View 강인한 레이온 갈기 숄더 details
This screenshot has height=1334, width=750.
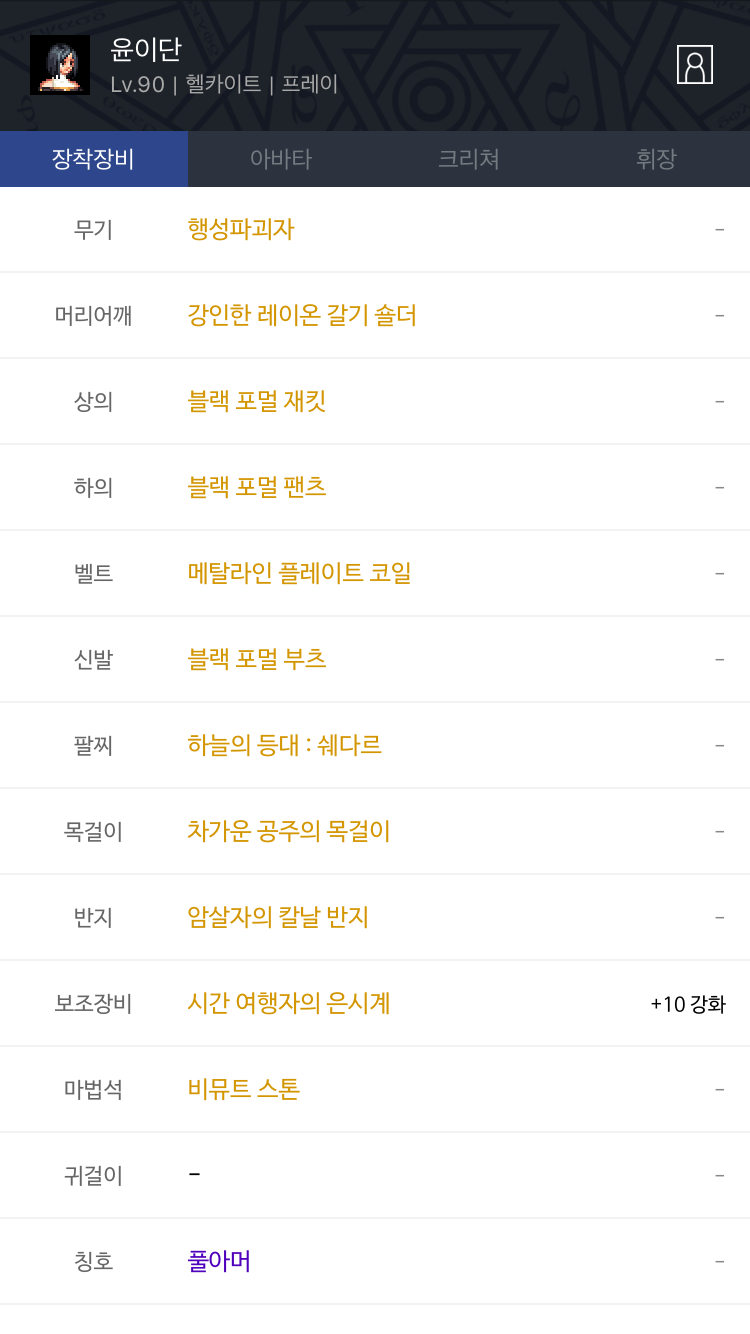tap(302, 315)
